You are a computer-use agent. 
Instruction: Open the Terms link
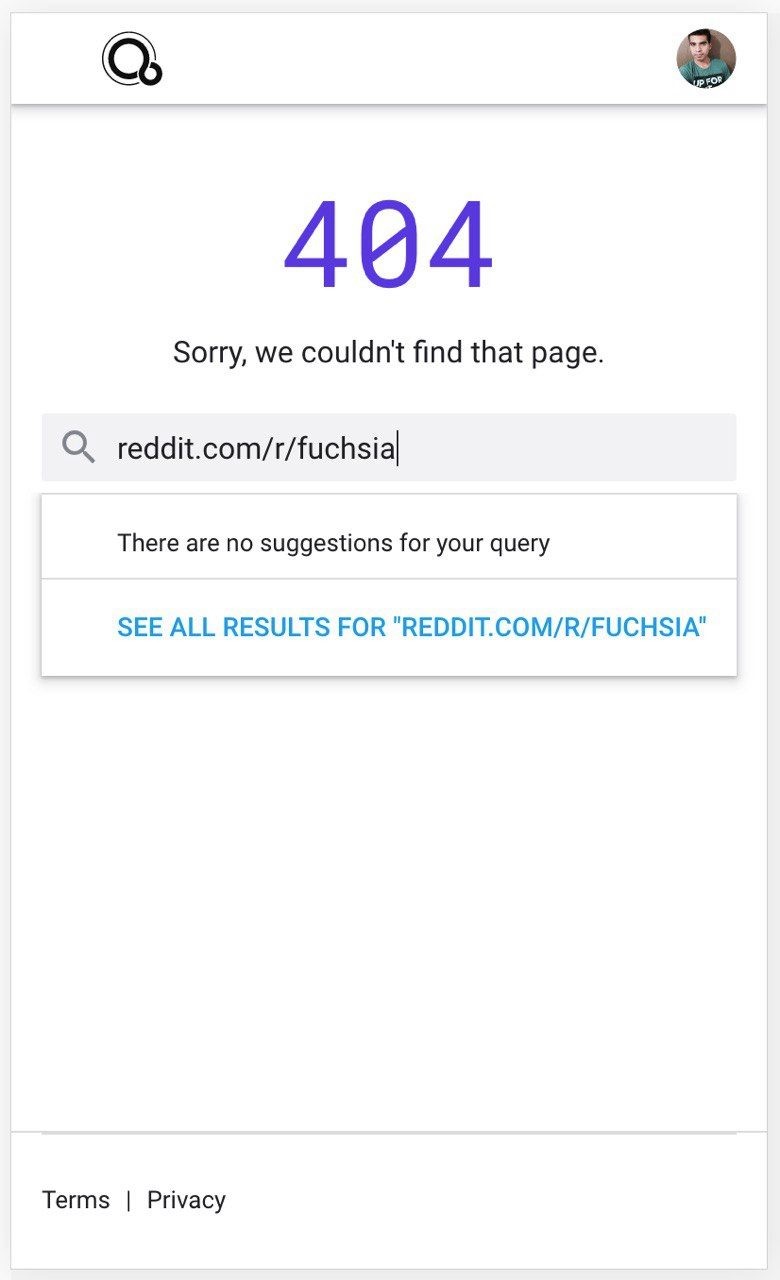76,1200
